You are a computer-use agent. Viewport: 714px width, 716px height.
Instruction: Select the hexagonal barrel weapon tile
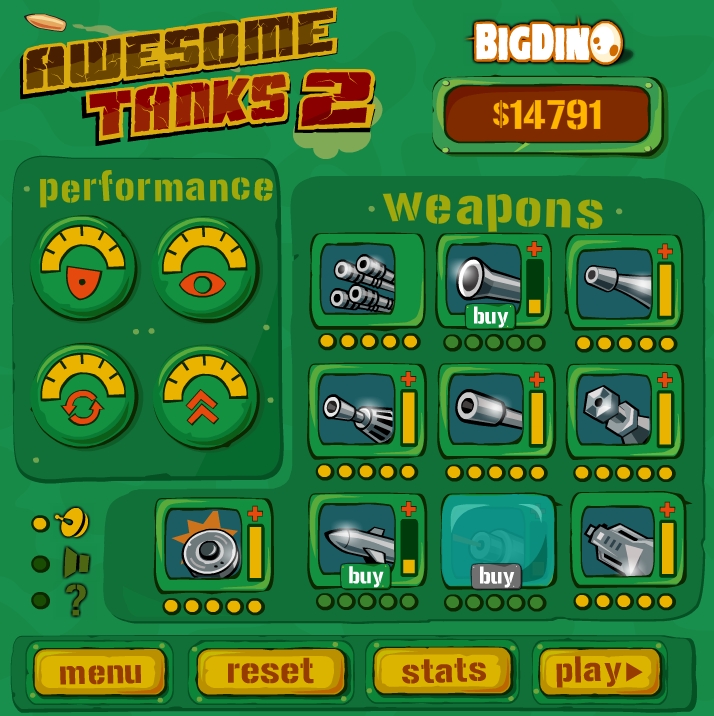614,411
